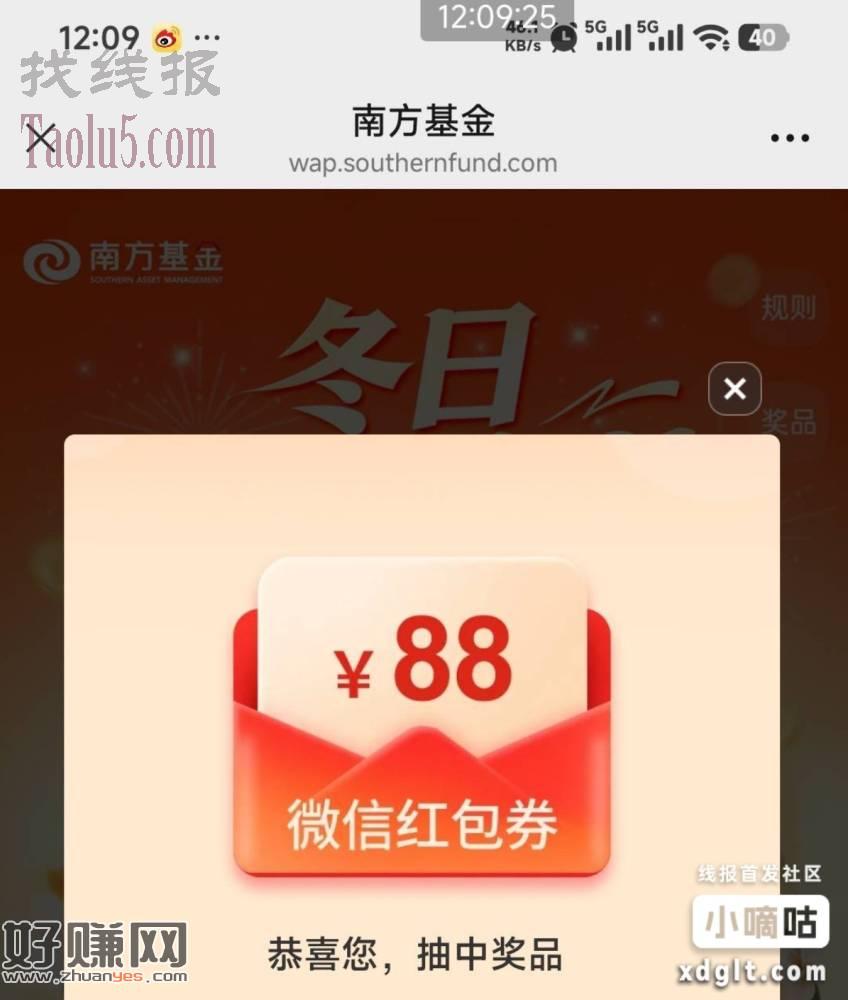Dismiss the prize popup dialog
This screenshot has width=848, height=1000.
point(734,389)
